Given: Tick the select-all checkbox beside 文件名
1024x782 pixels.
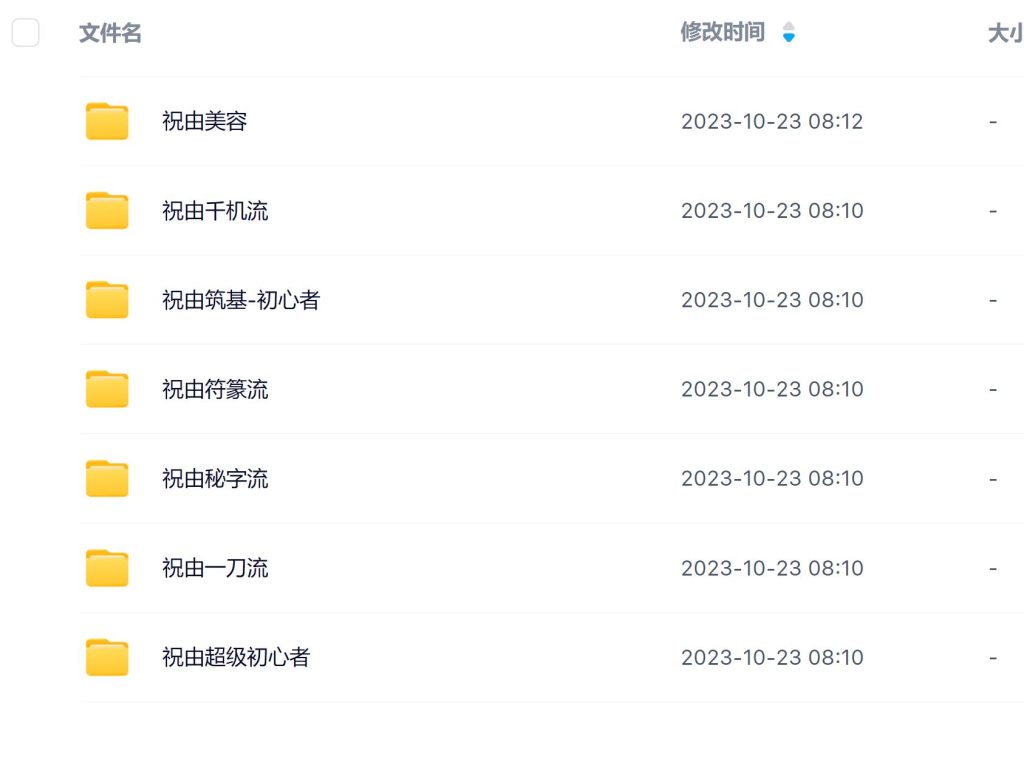Looking at the screenshot, I should [25, 33].
